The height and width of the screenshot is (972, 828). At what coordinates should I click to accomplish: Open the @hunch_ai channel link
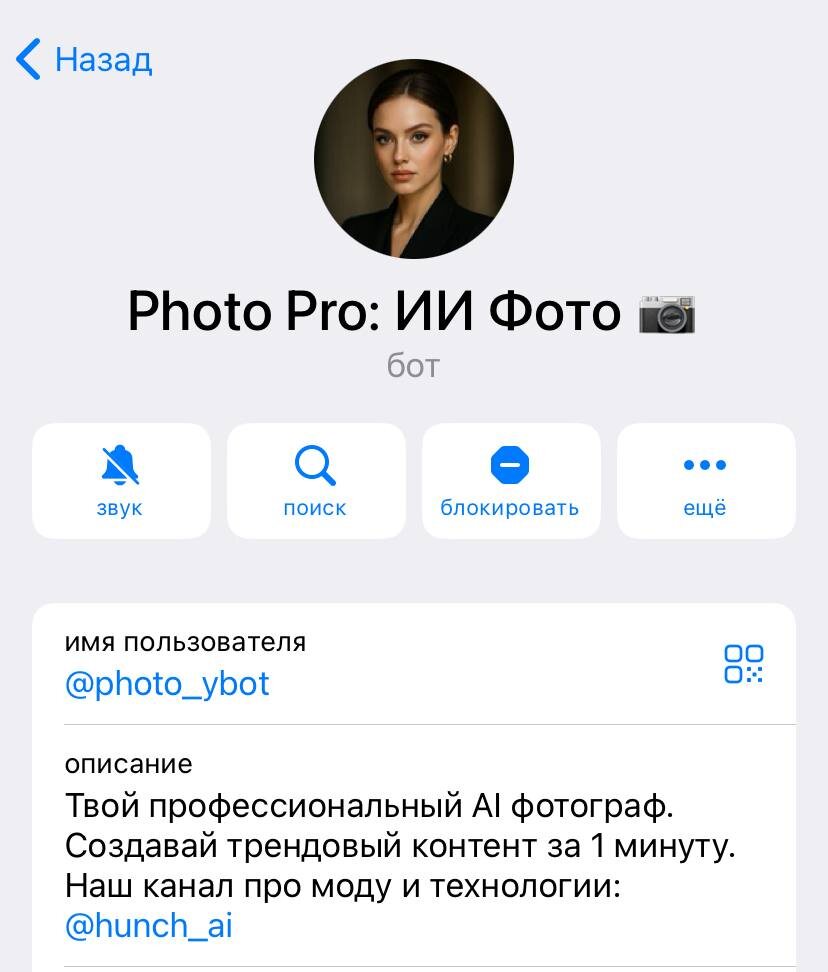tap(148, 925)
